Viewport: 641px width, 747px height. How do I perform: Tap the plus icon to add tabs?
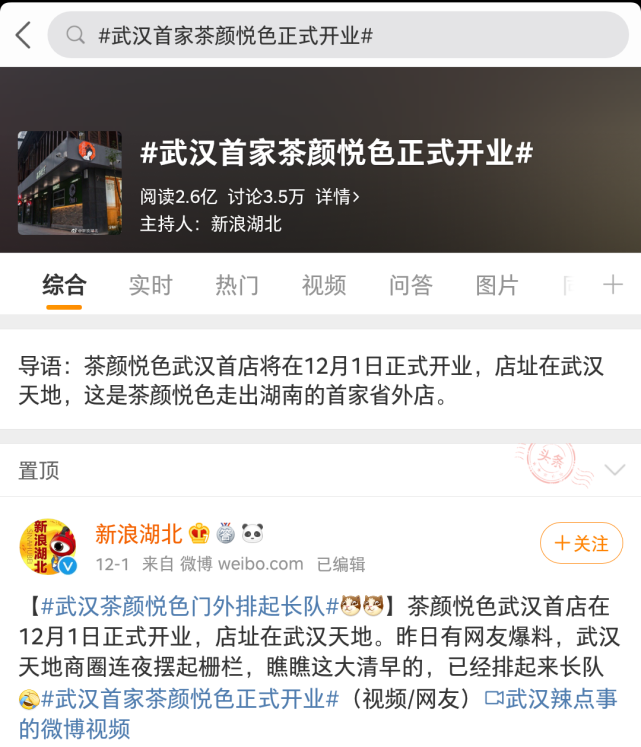pyautogui.click(x=613, y=285)
